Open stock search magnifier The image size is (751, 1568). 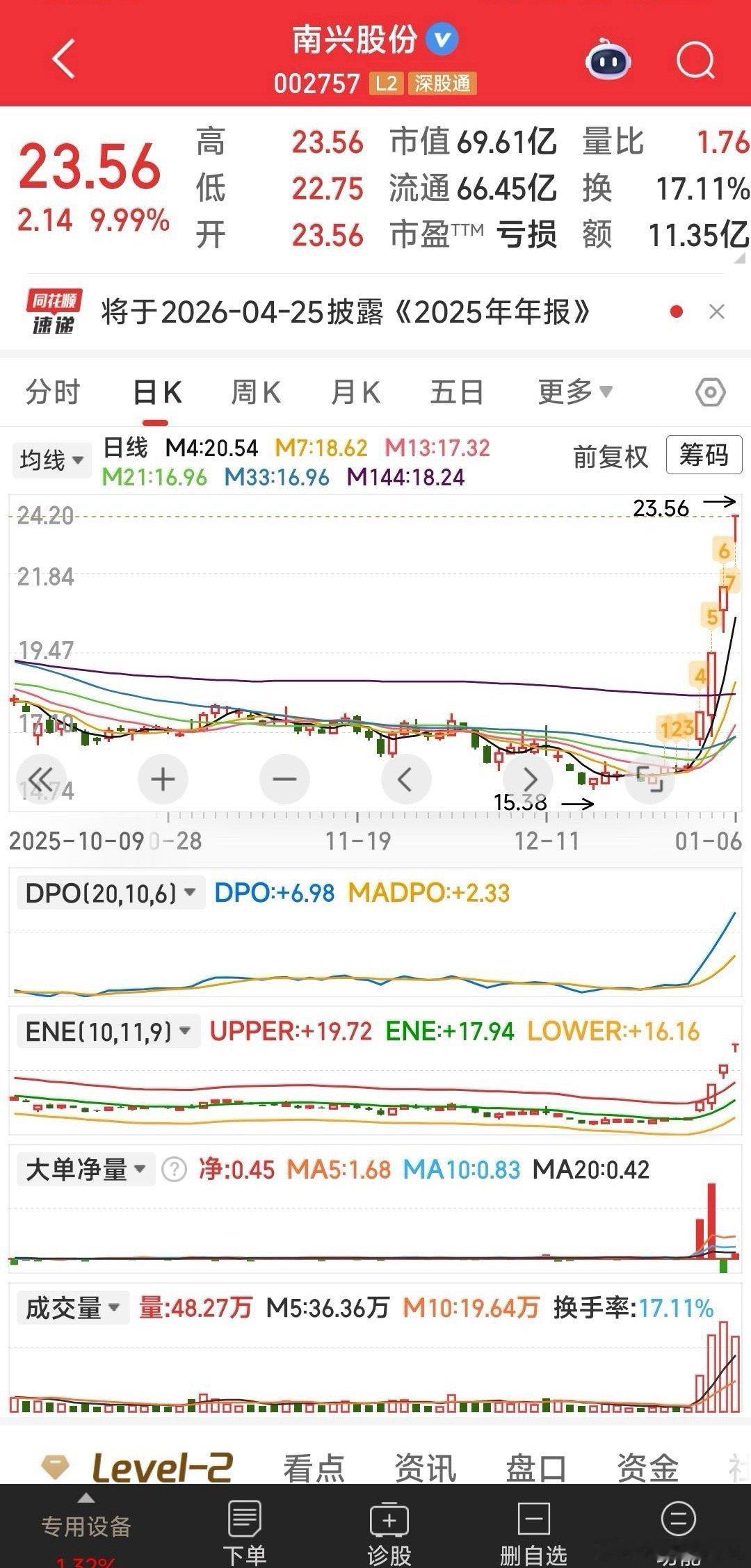(x=695, y=61)
